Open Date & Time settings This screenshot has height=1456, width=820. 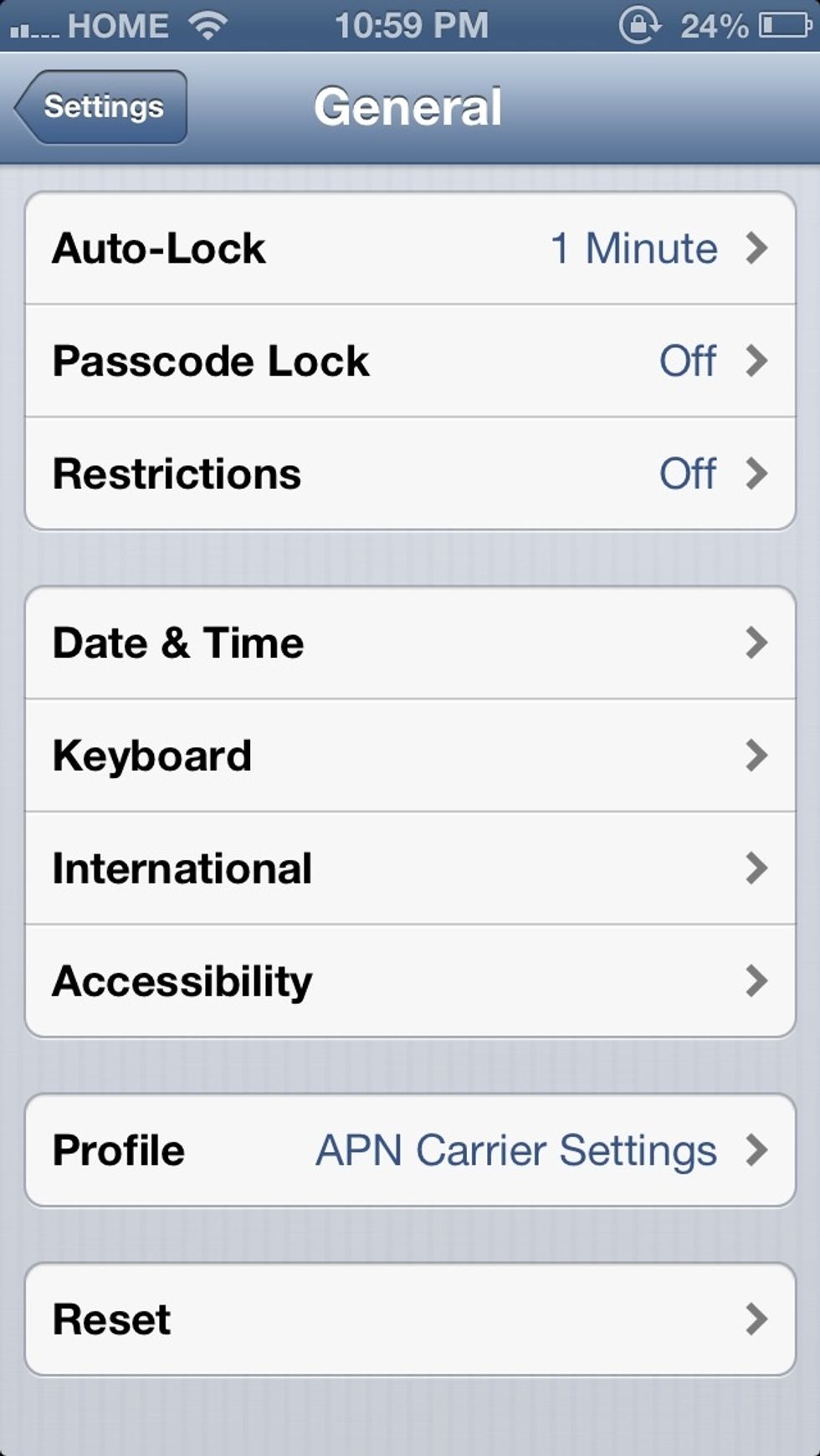coord(410,643)
